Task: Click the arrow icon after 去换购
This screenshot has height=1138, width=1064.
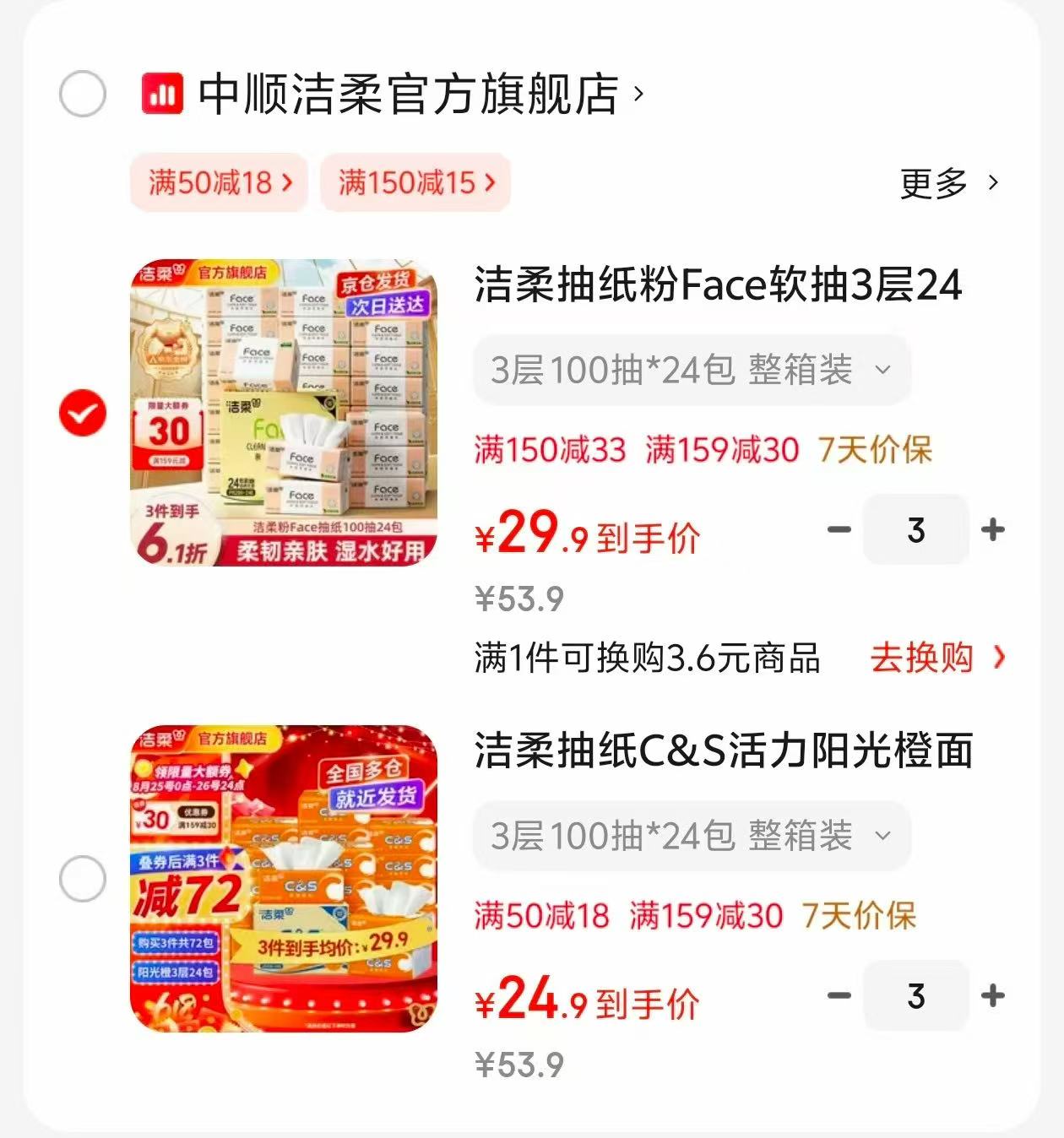Action: pyautogui.click(x=999, y=657)
